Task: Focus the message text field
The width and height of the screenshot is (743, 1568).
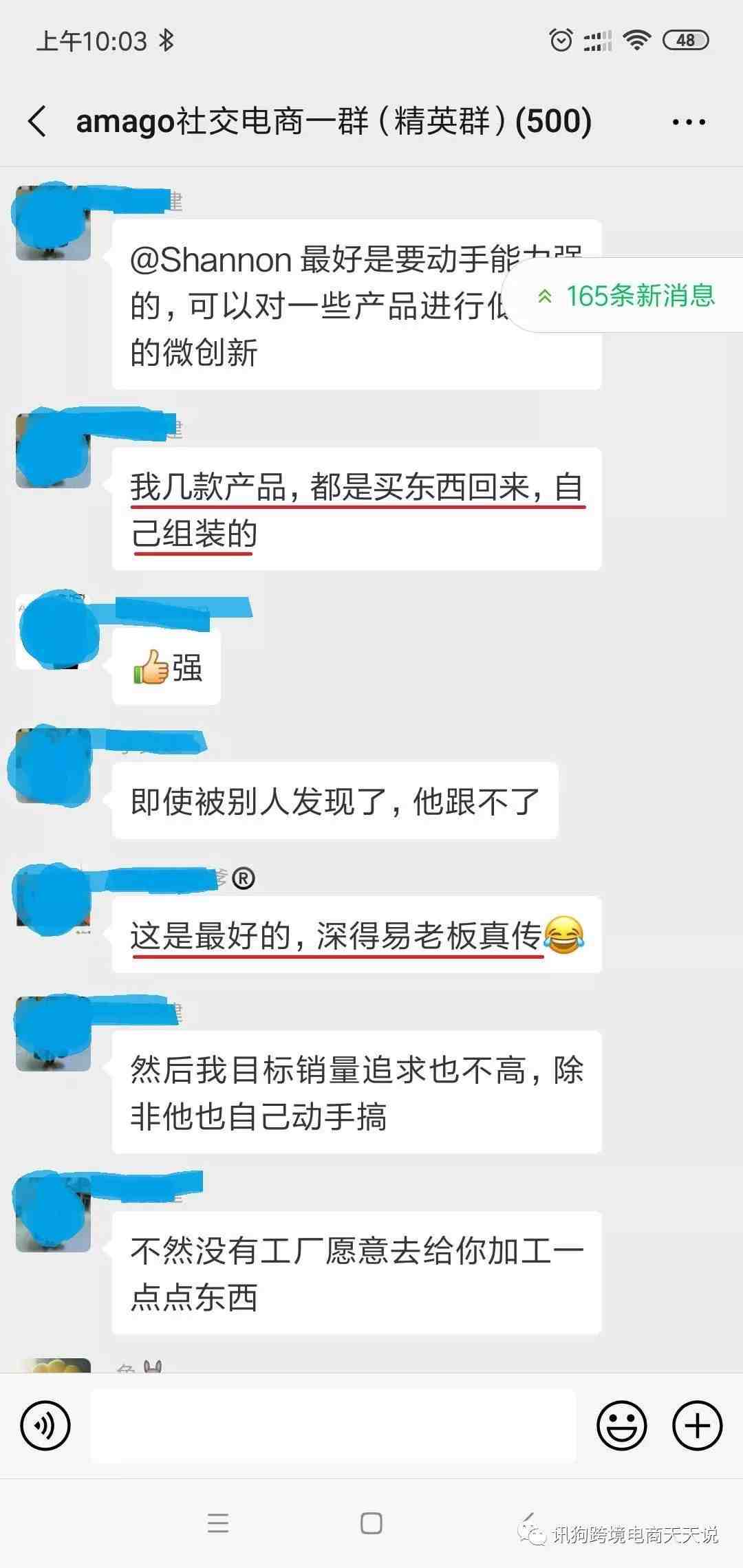Action: pyautogui.click(x=334, y=1426)
